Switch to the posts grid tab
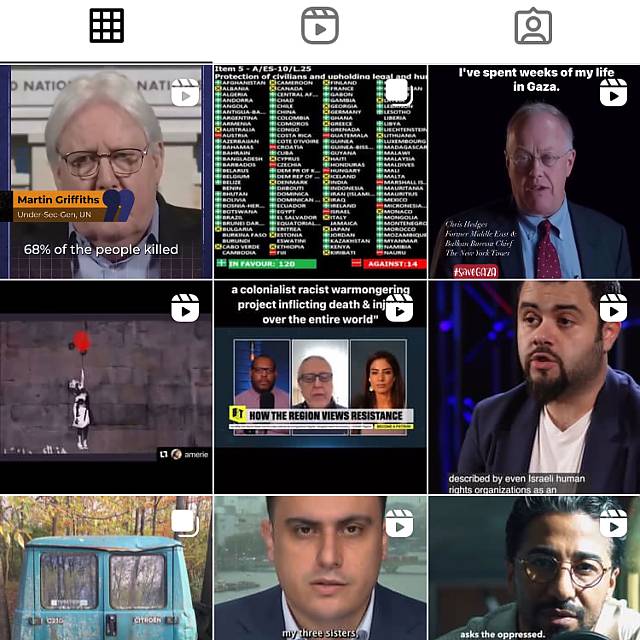The height and width of the screenshot is (640, 640). pyautogui.click(x=107, y=26)
